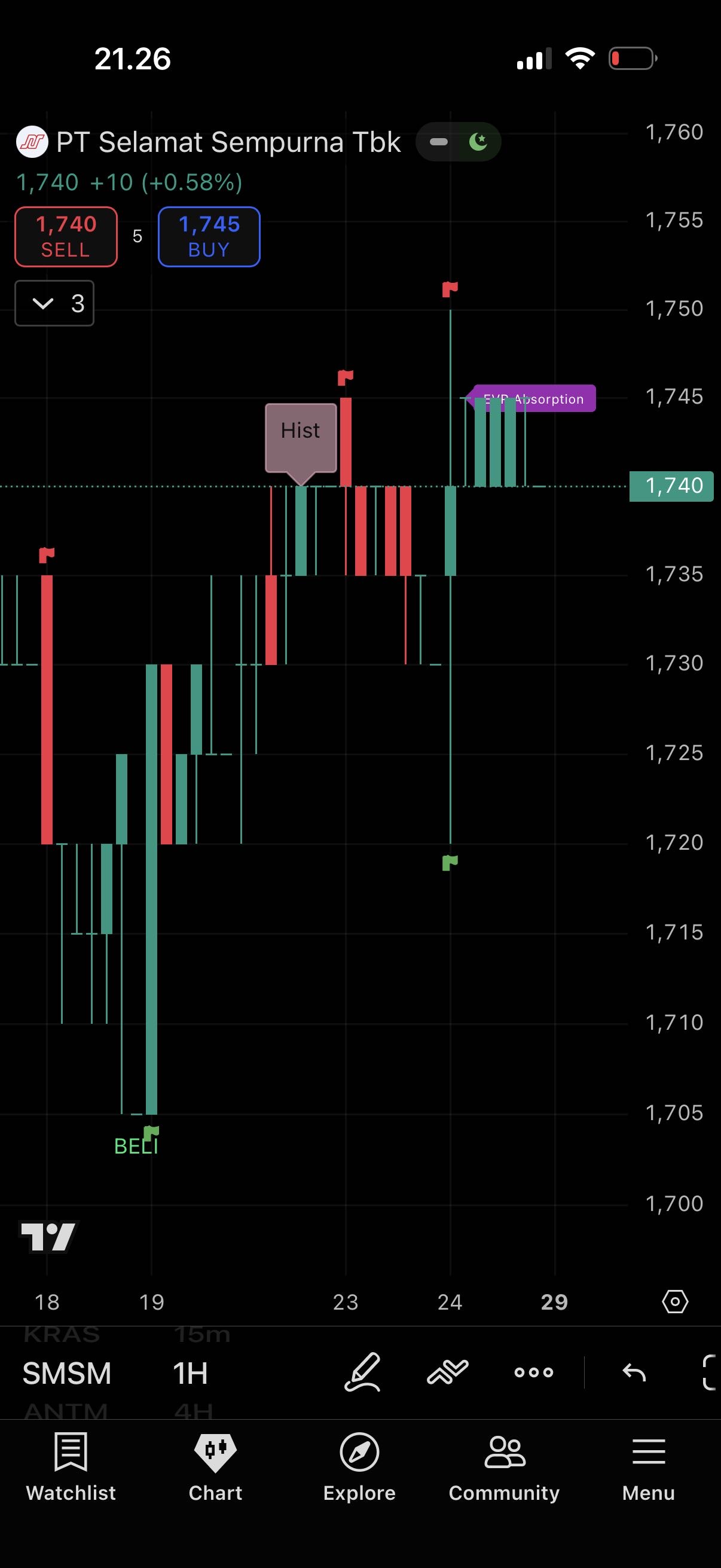The width and height of the screenshot is (721, 1568).
Task: Open the indicators toolbar icon
Action: point(448,1372)
